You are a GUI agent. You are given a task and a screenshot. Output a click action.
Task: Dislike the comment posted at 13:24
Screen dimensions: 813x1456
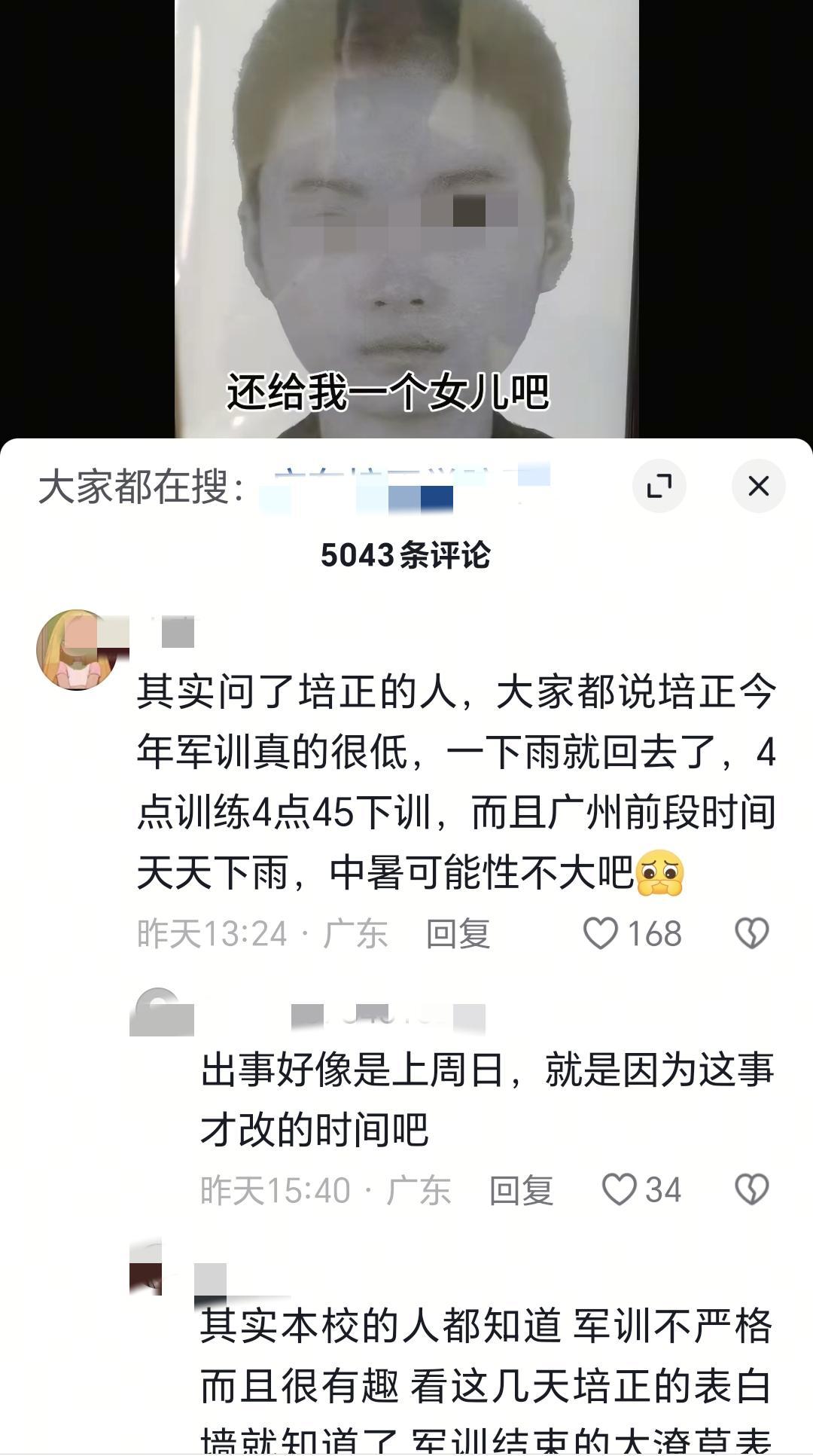pos(751,934)
